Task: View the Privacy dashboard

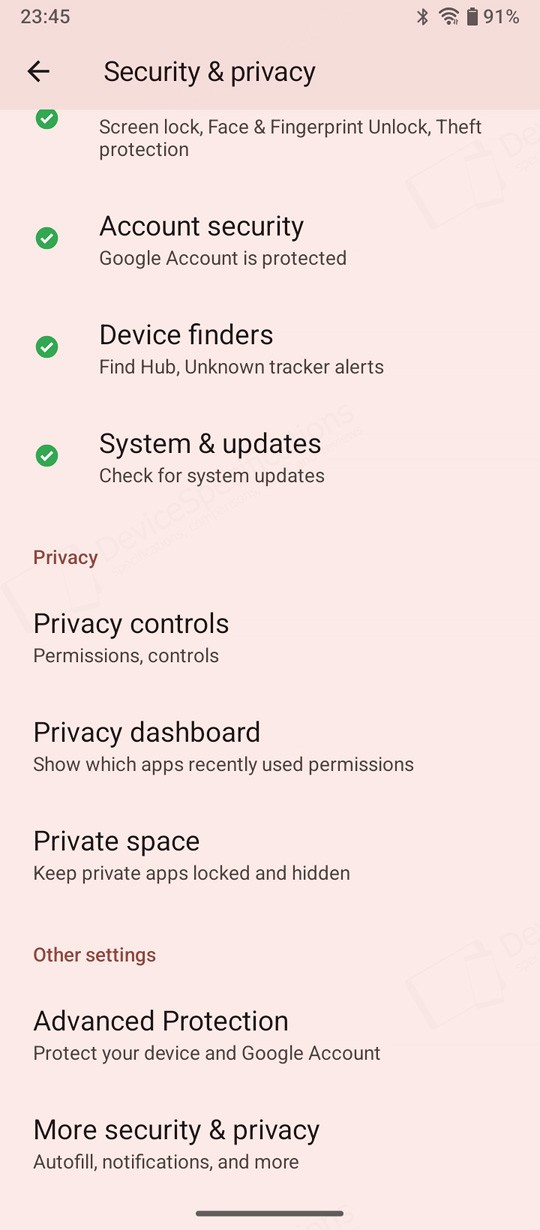Action: [x=270, y=747]
